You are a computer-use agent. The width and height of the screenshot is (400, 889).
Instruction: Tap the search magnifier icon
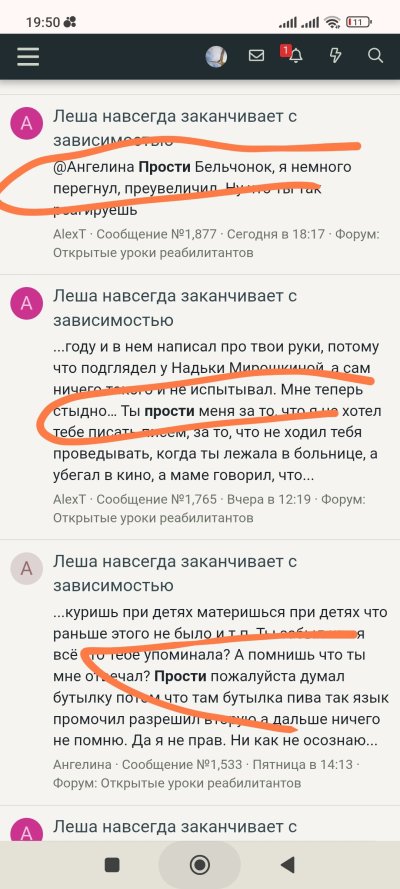[x=375, y=56]
